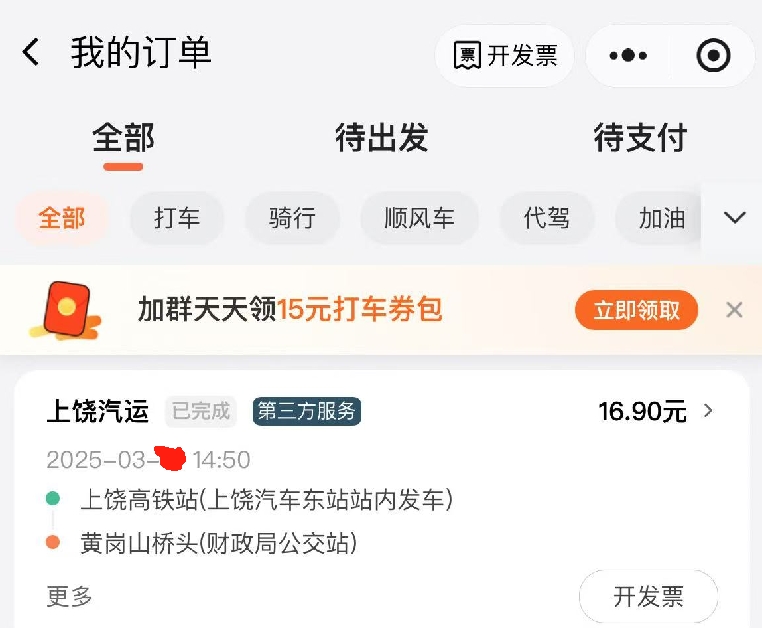
Task: Open the mini-program three-dot menu
Action: pos(628,56)
